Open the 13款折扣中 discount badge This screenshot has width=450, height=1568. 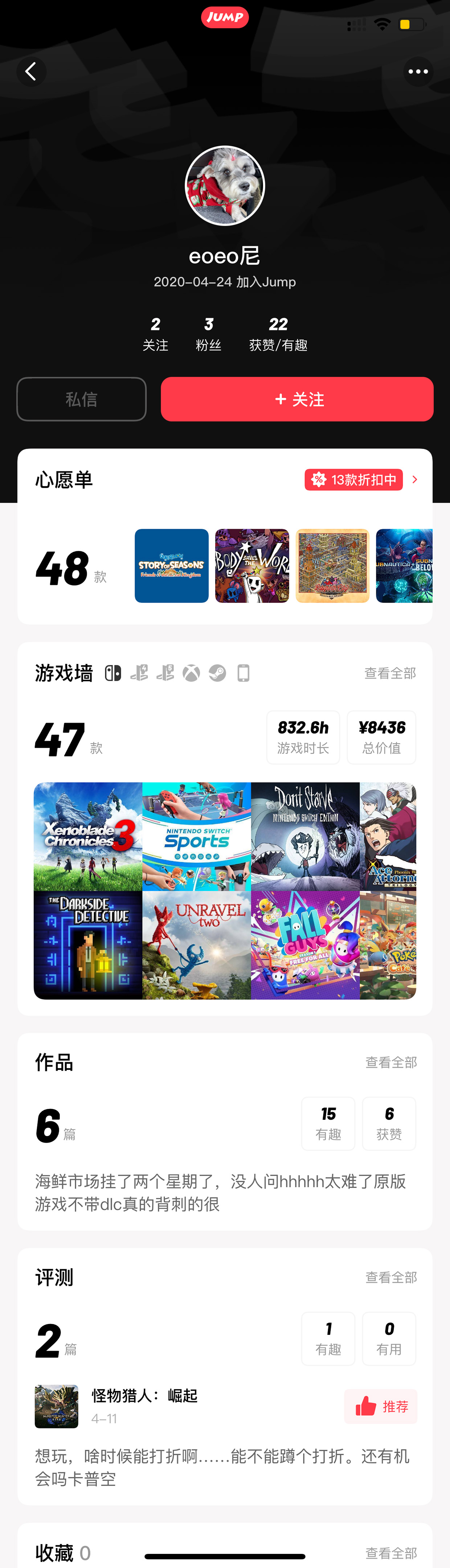[354, 480]
